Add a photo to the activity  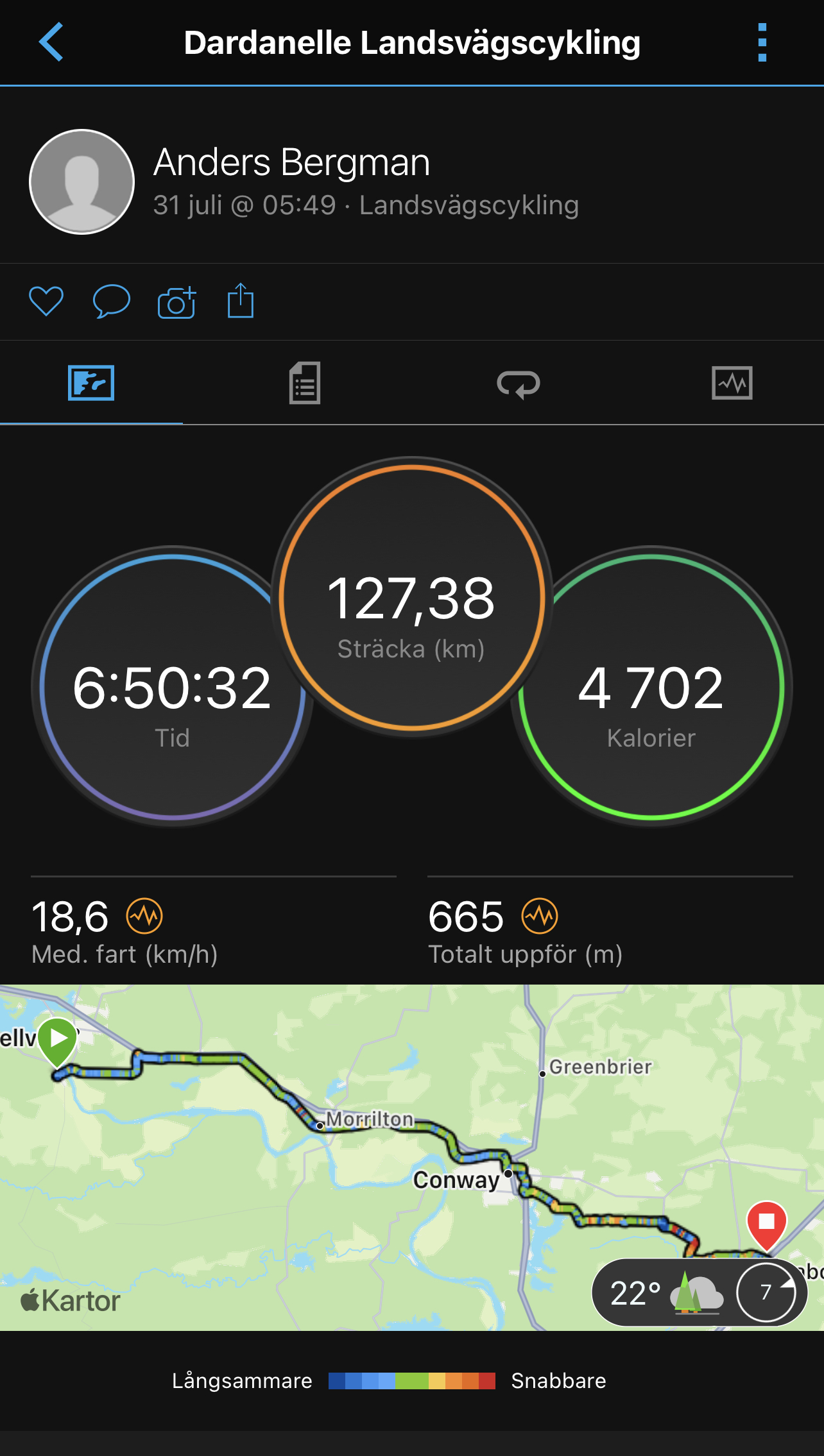pyautogui.click(x=176, y=301)
